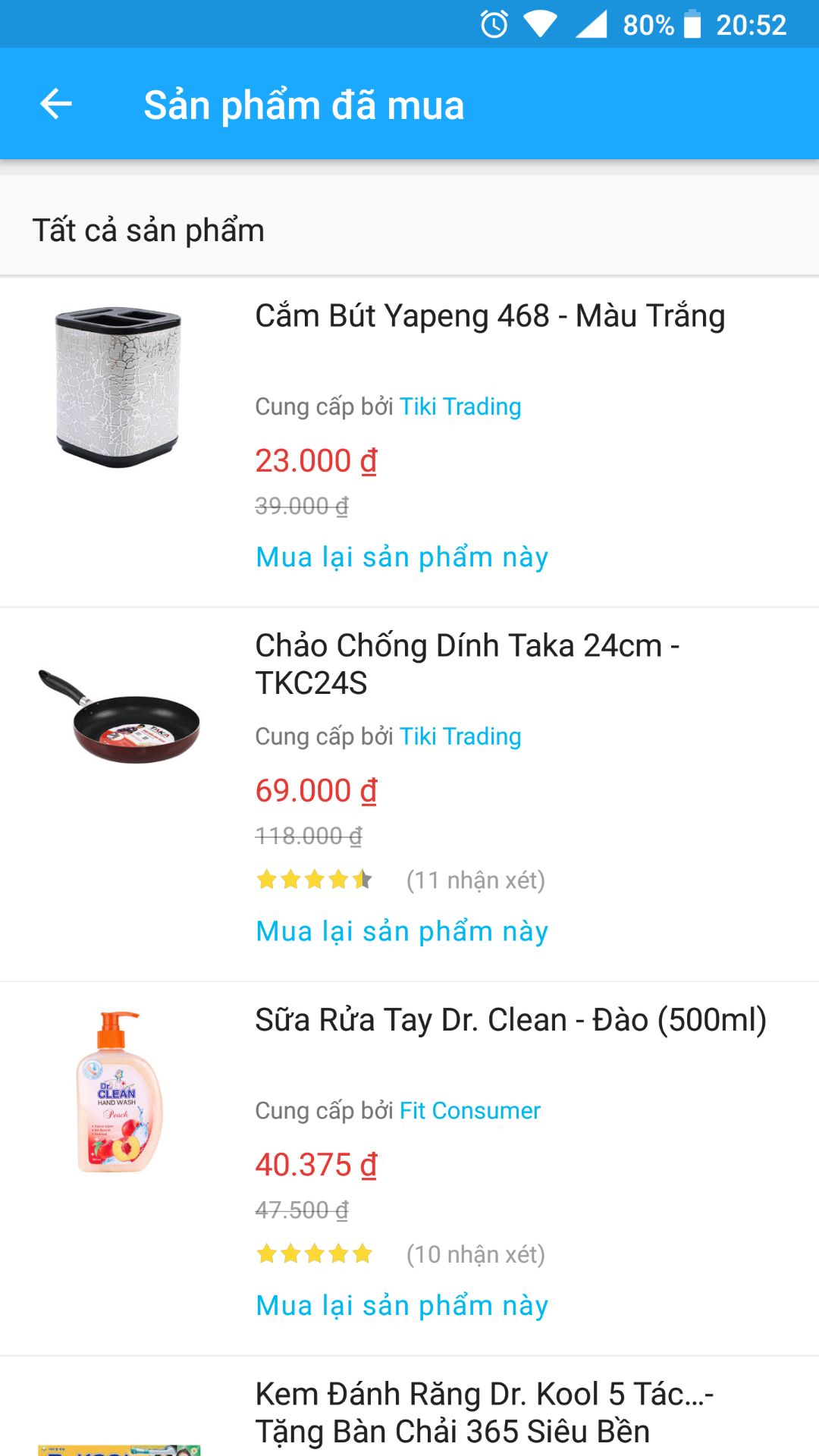Open Tiki Trading supplier for the pen holder
Screen dimensions: 819x1456
460,406
